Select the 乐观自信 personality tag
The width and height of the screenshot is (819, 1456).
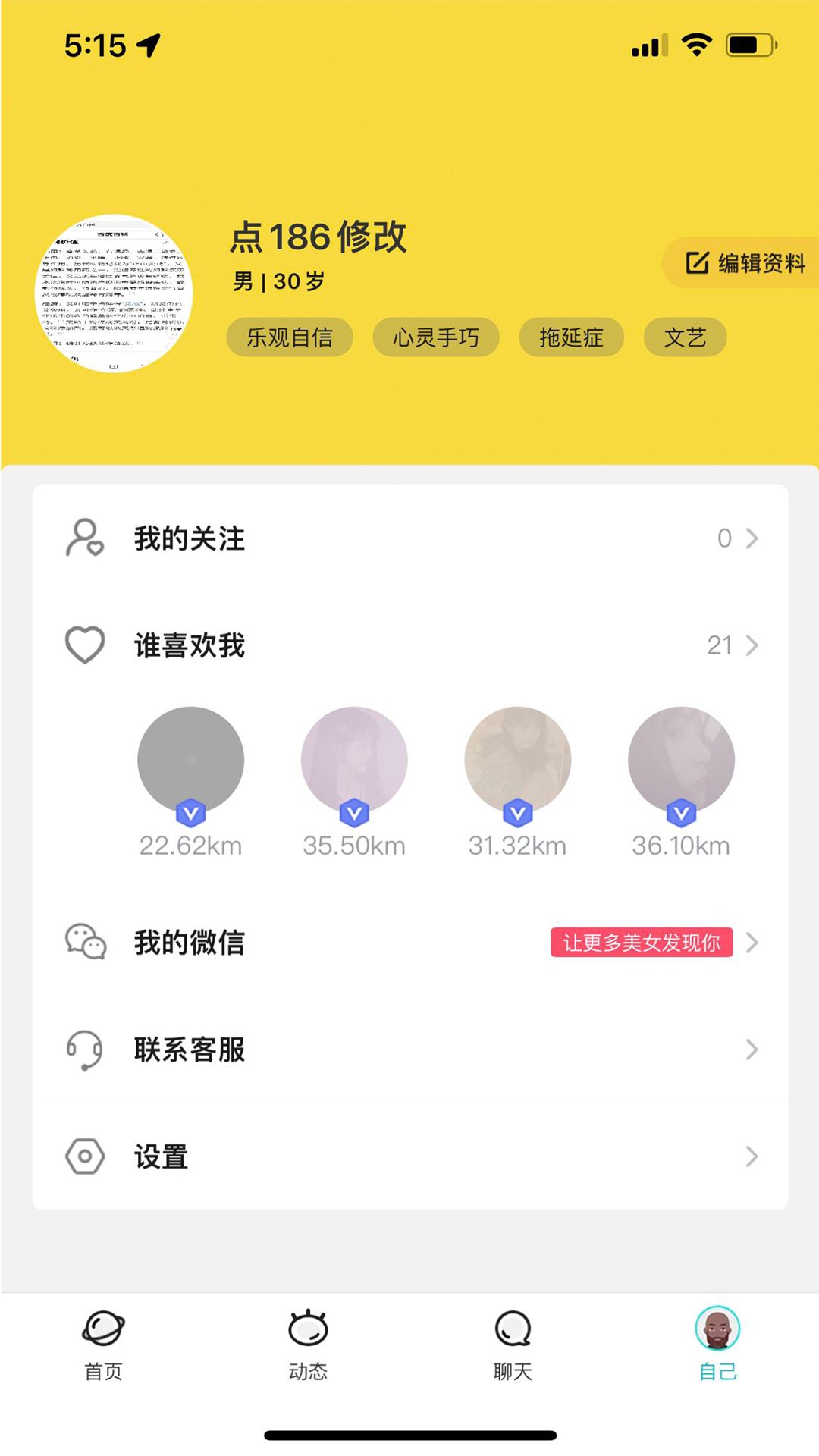click(289, 337)
